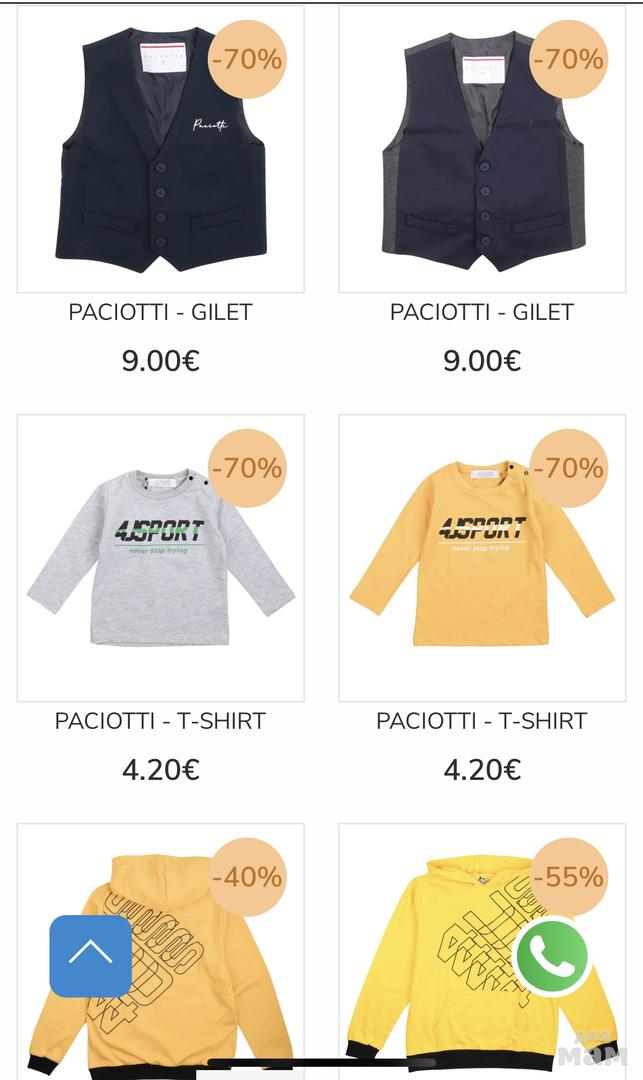Open the yellow 4JSPORT Paciotti T-shirt
This screenshot has height=1080, width=643.
481,558
